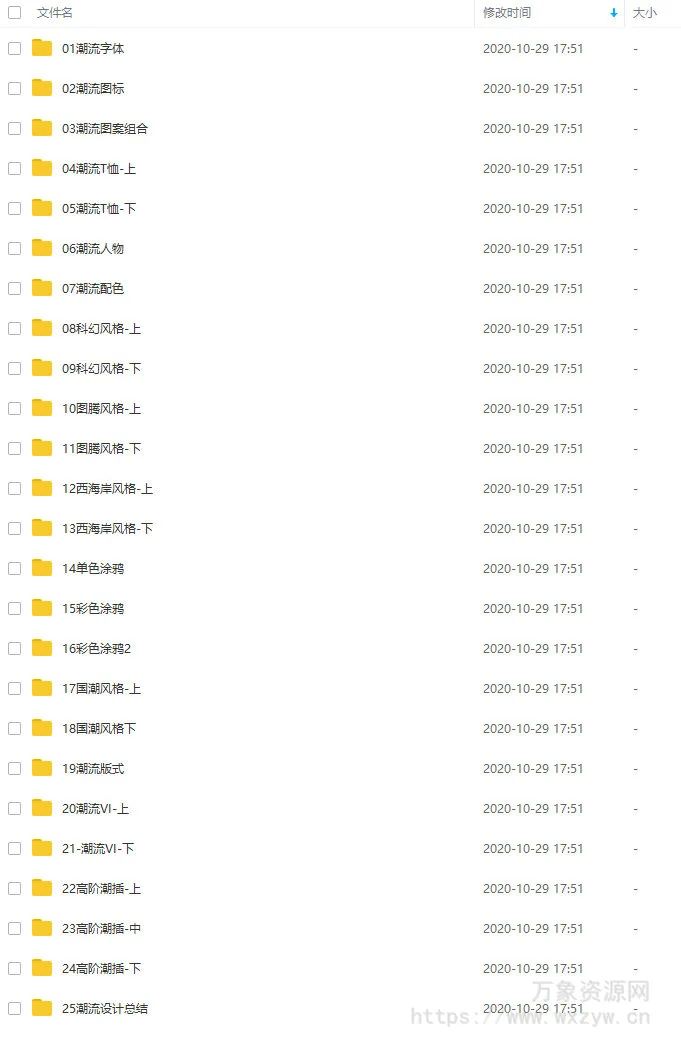Tick the checkbox beside 22高阶潮插-上
The width and height of the screenshot is (681, 1051).
[14, 888]
